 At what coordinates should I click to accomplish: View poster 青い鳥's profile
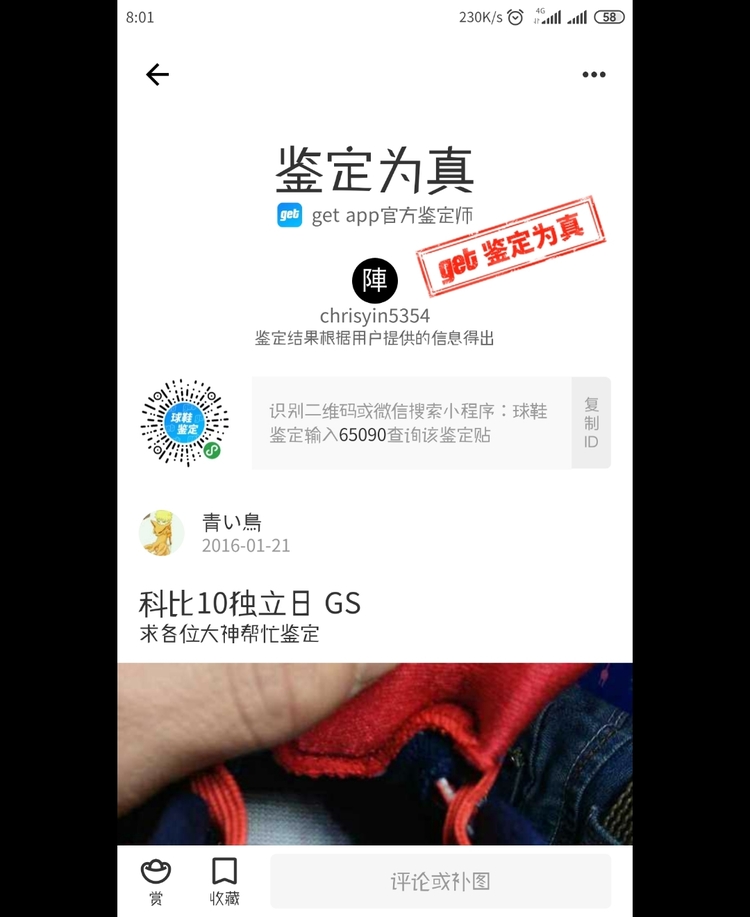point(162,534)
